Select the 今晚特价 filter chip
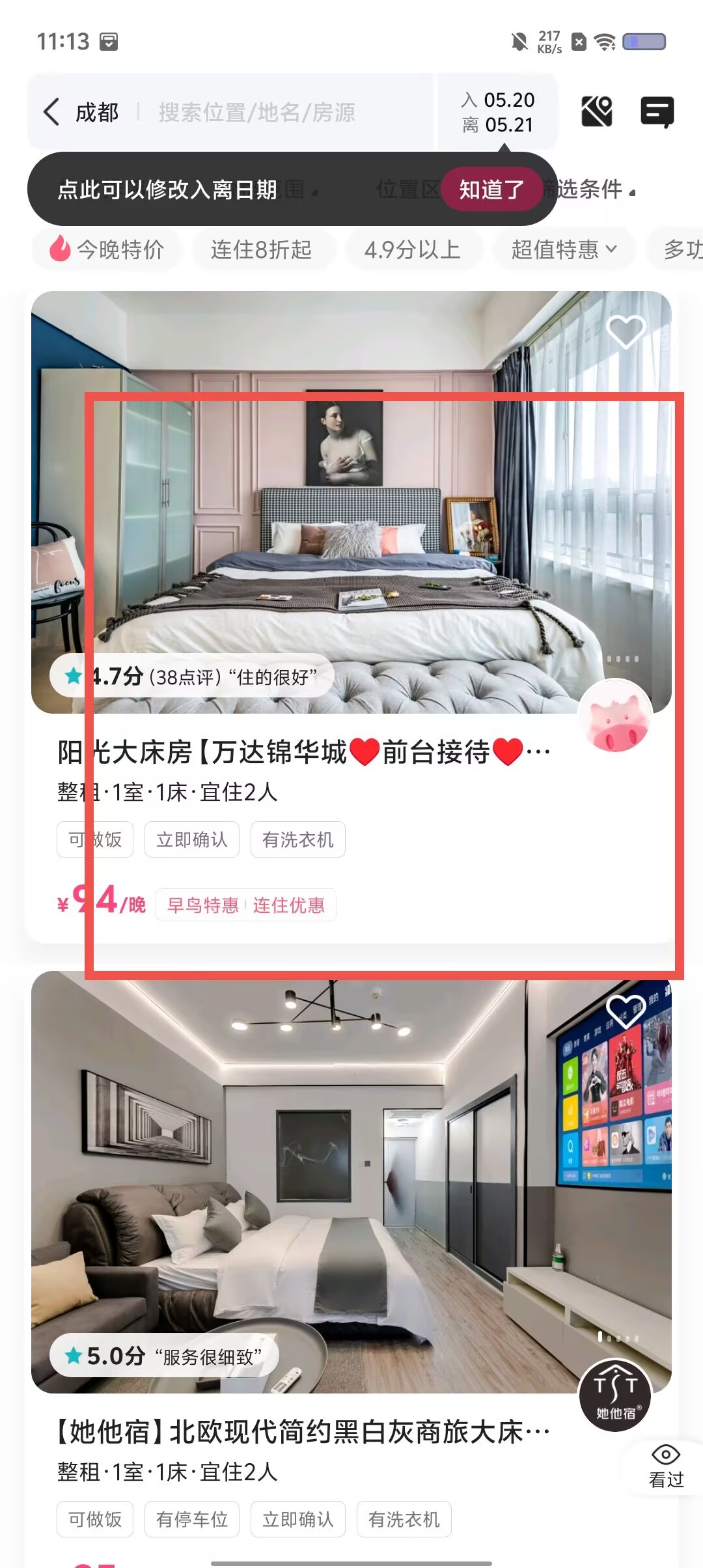 point(107,249)
